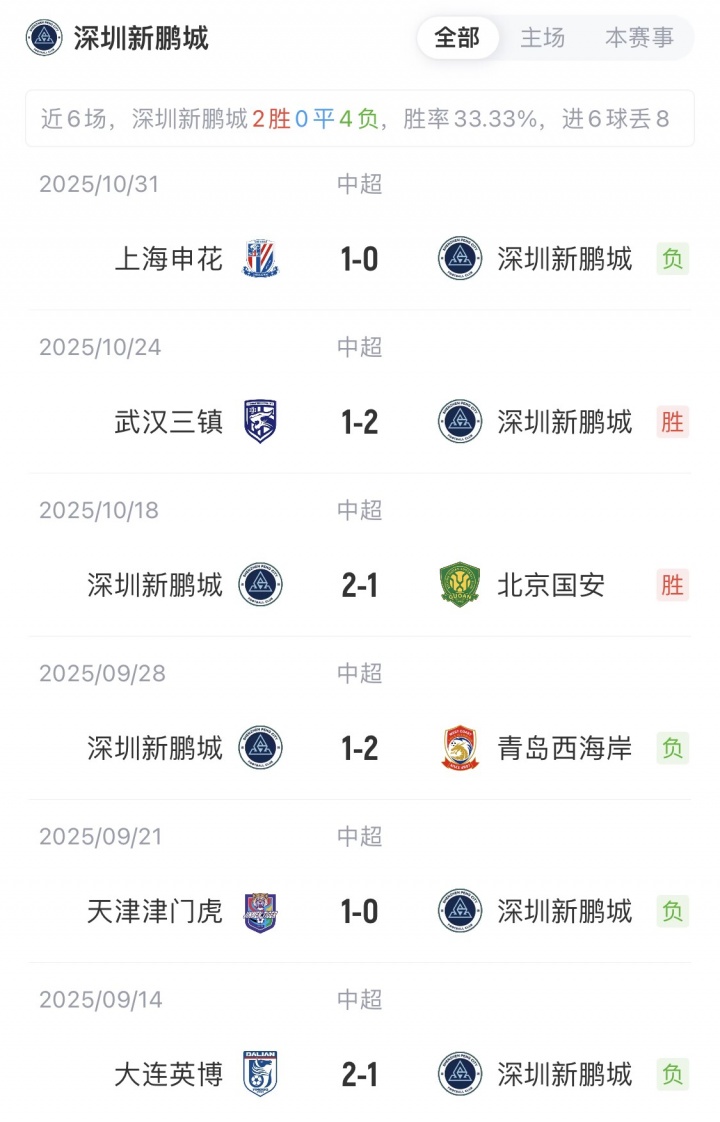The height and width of the screenshot is (1122, 720).
Task: Switch to the 主场 tab
Action: (542, 38)
